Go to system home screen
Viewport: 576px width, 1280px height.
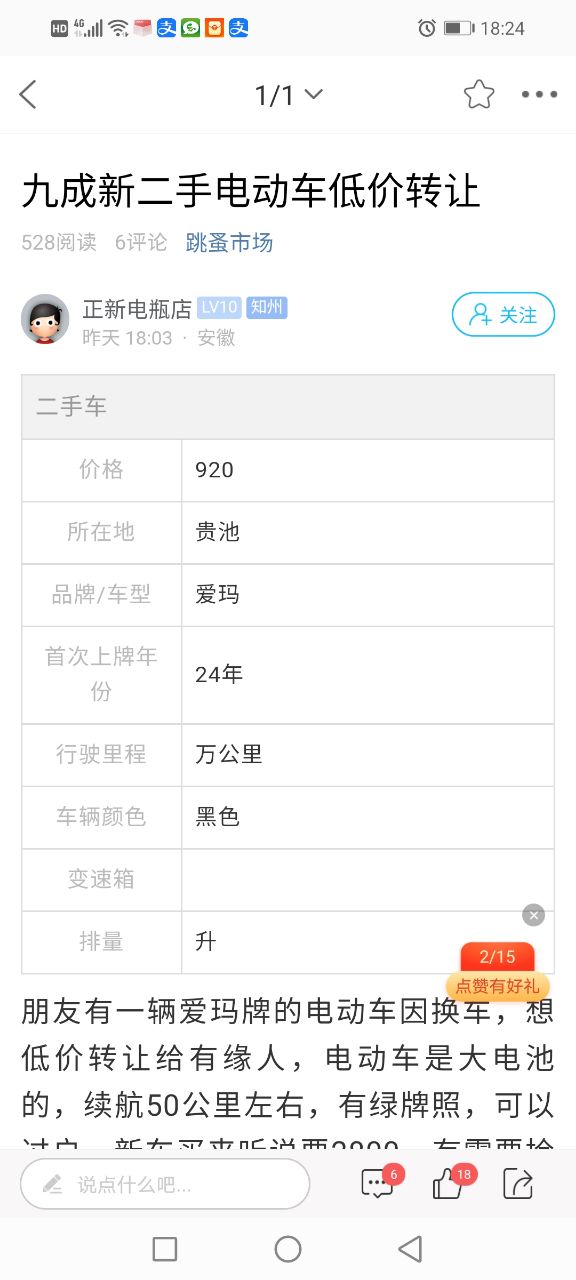tap(288, 1248)
